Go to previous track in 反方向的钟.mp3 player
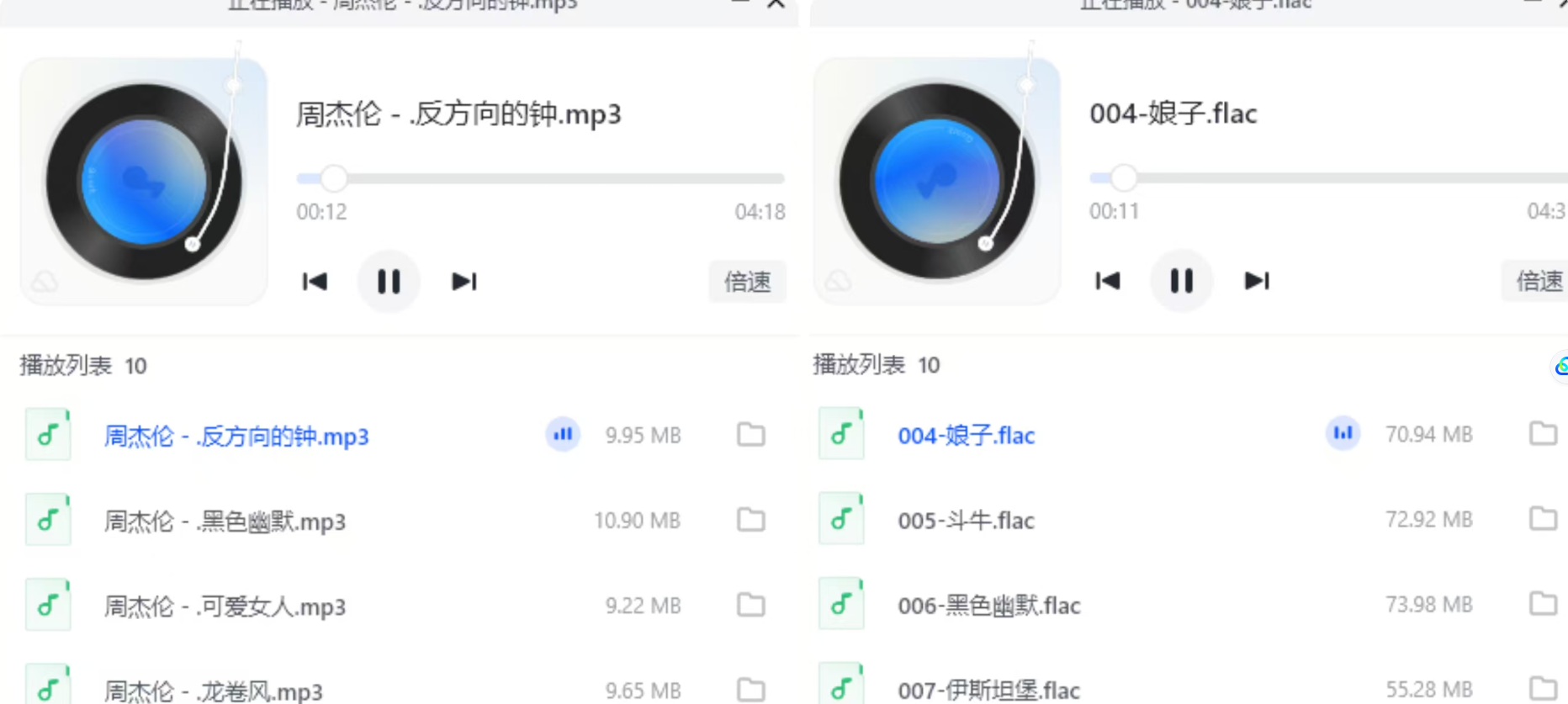1568x704 pixels. (x=315, y=282)
